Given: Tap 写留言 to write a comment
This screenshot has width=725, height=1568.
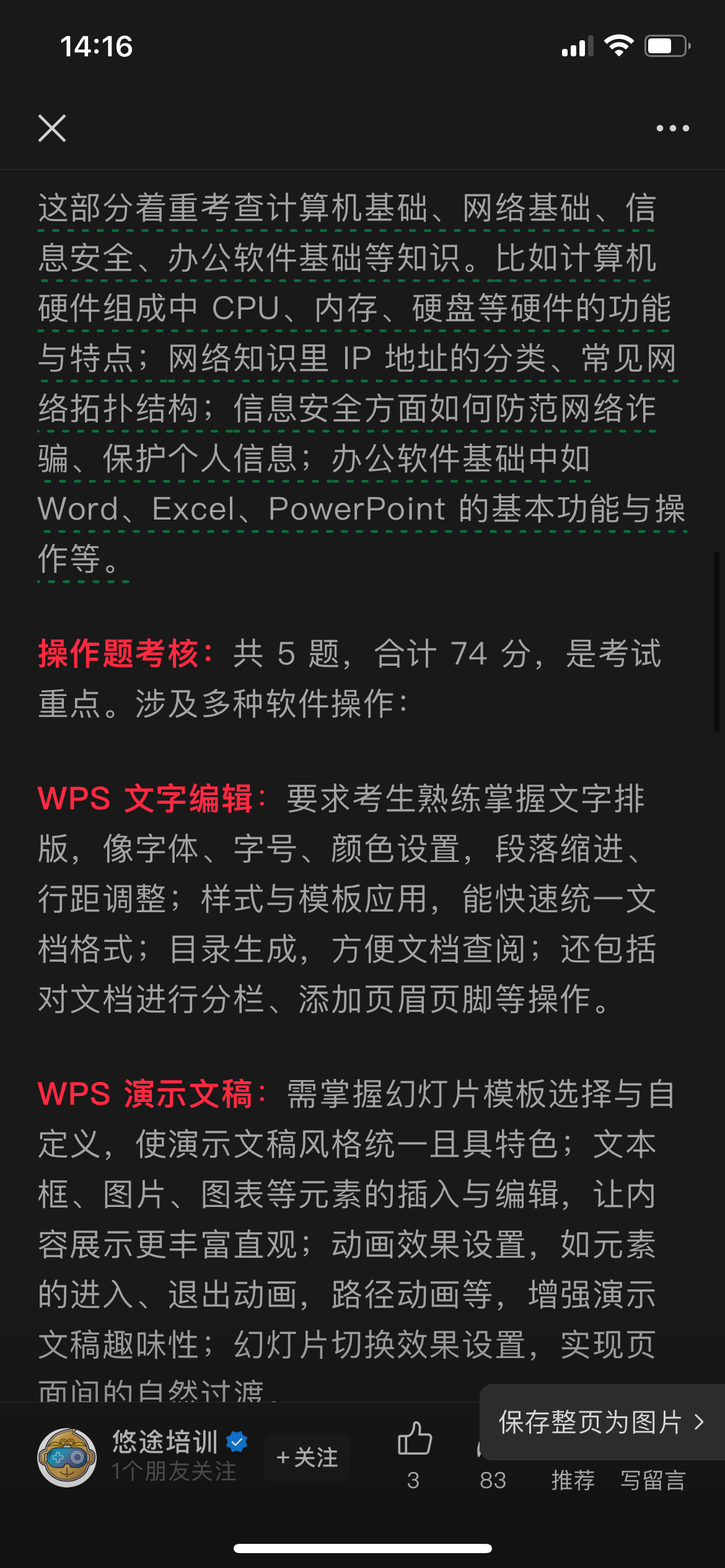Looking at the screenshot, I should (652, 1480).
